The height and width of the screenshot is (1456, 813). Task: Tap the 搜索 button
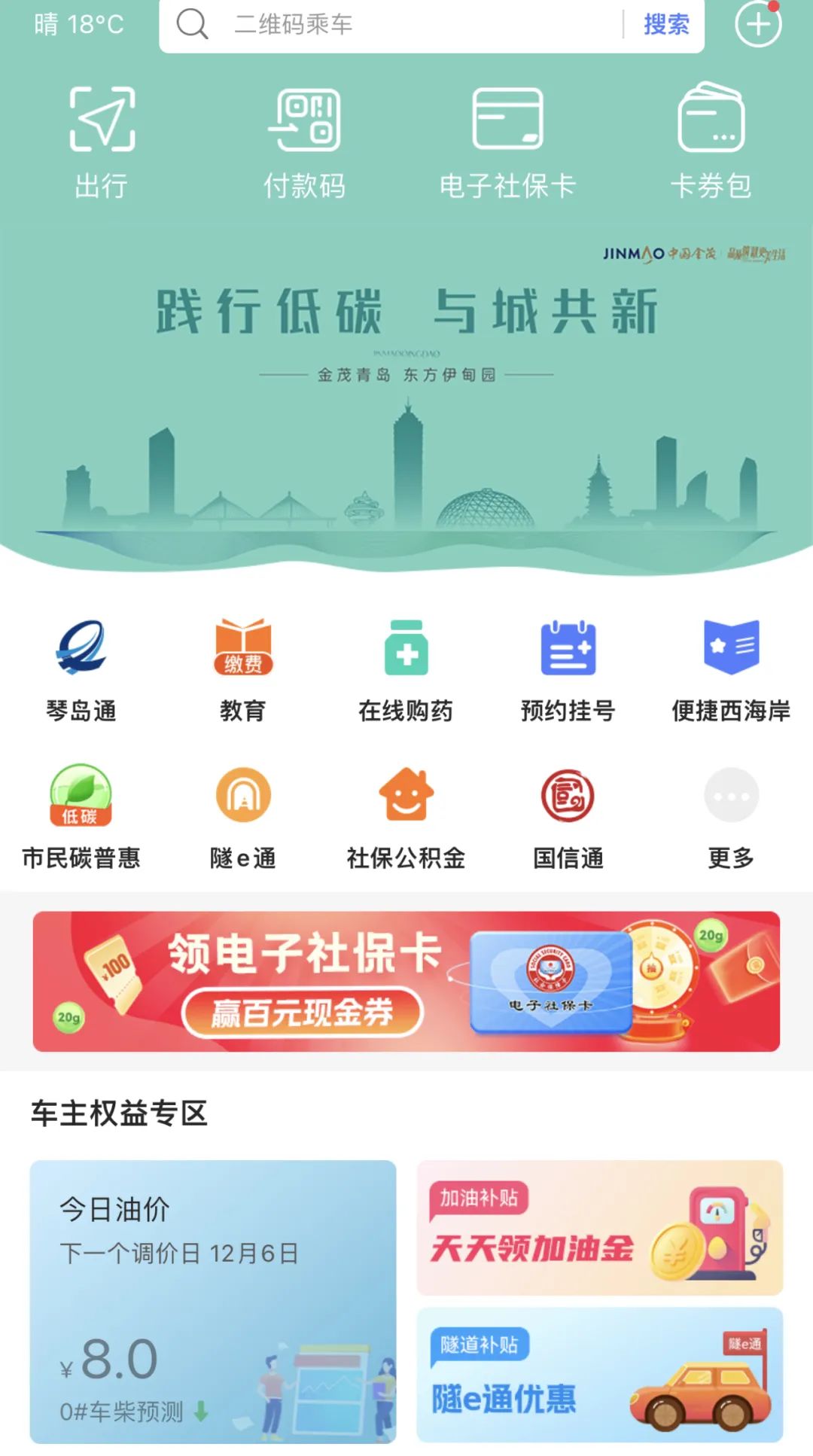click(x=666, y=25)
